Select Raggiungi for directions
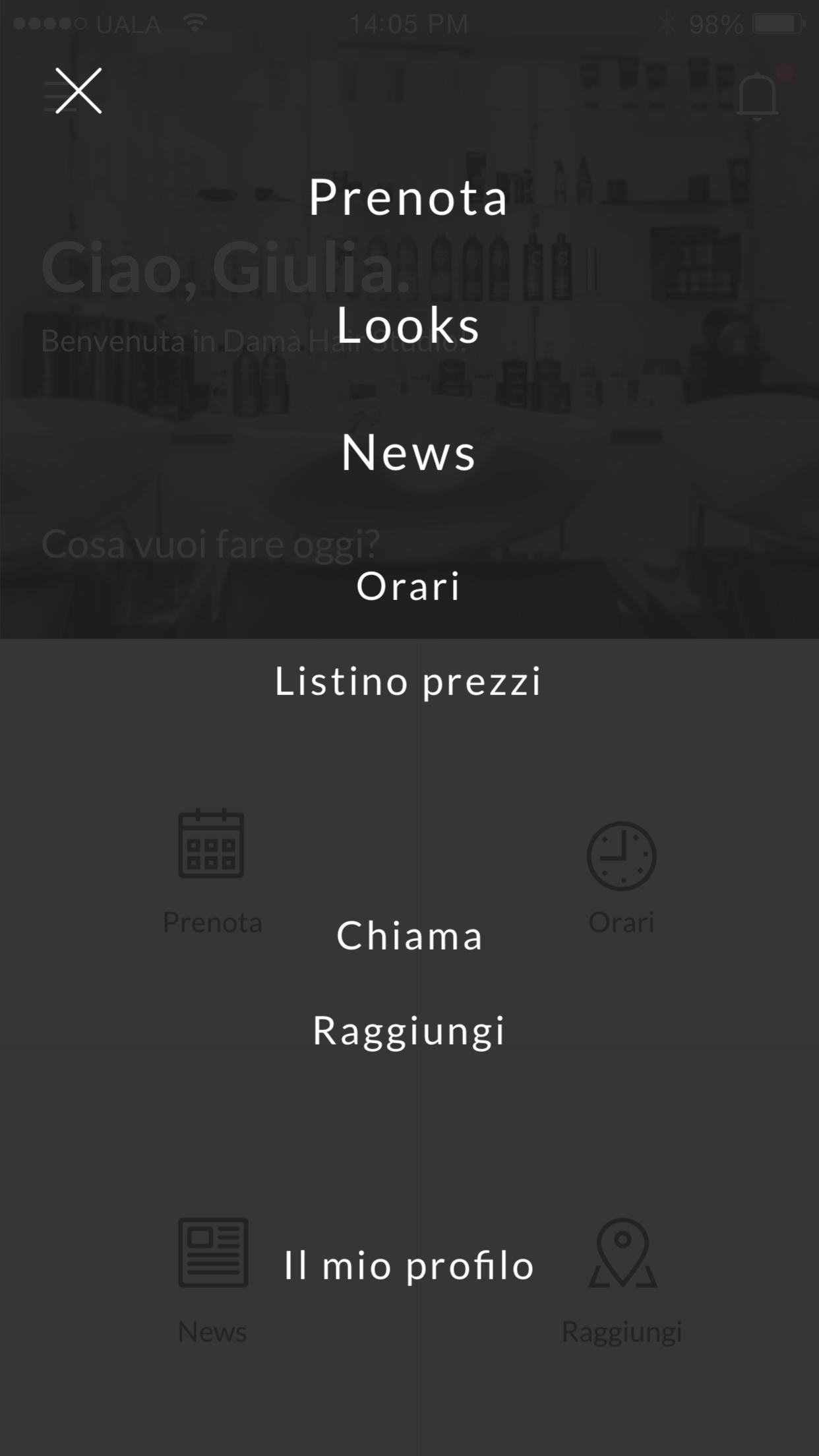The image size is (819, 1456). pos(409,1033)
